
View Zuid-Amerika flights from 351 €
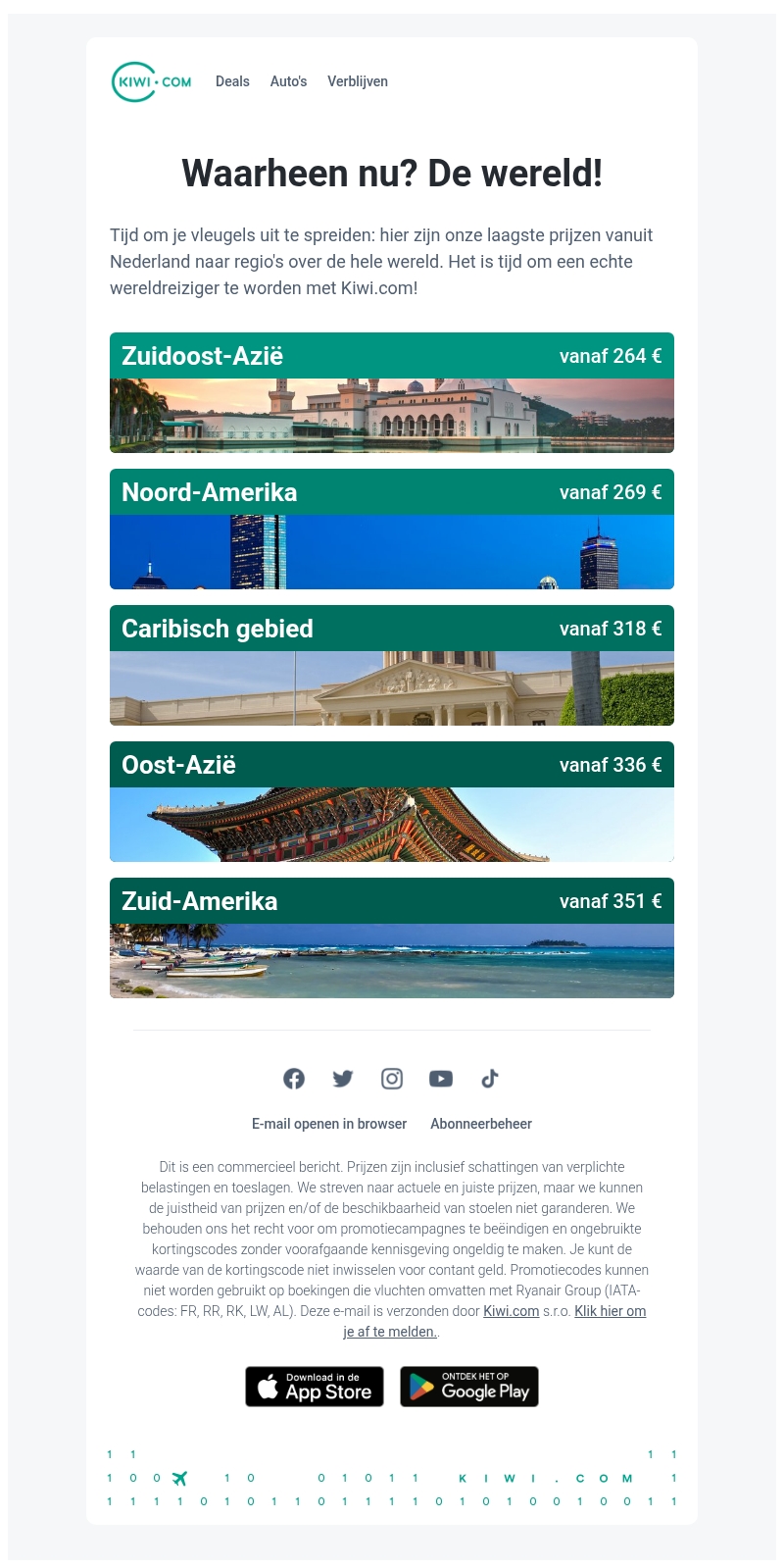coord(392,938)
